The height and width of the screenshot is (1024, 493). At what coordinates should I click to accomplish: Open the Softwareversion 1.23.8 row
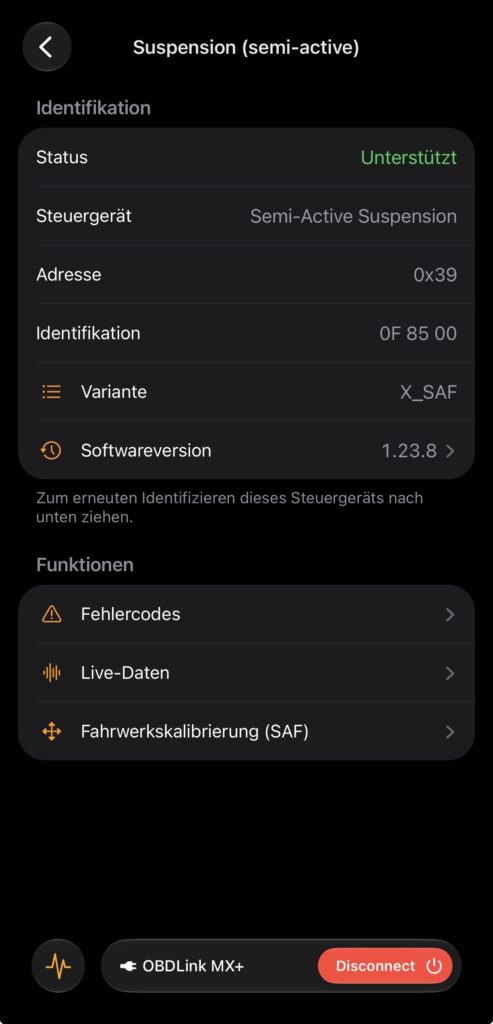tap(246, 451)
